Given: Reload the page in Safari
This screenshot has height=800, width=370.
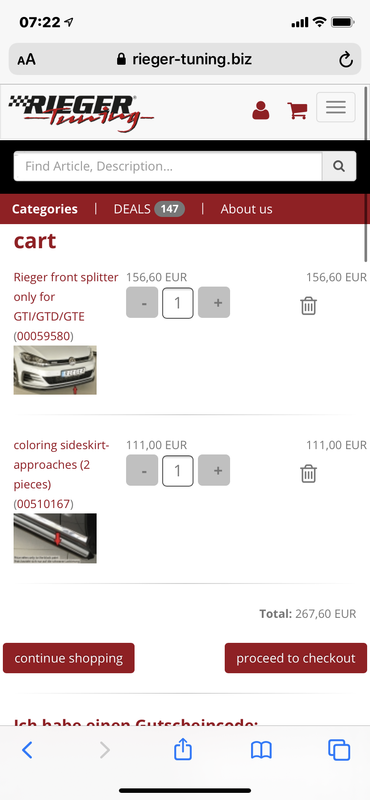Looking at the screenshot, I should point(346,60).
